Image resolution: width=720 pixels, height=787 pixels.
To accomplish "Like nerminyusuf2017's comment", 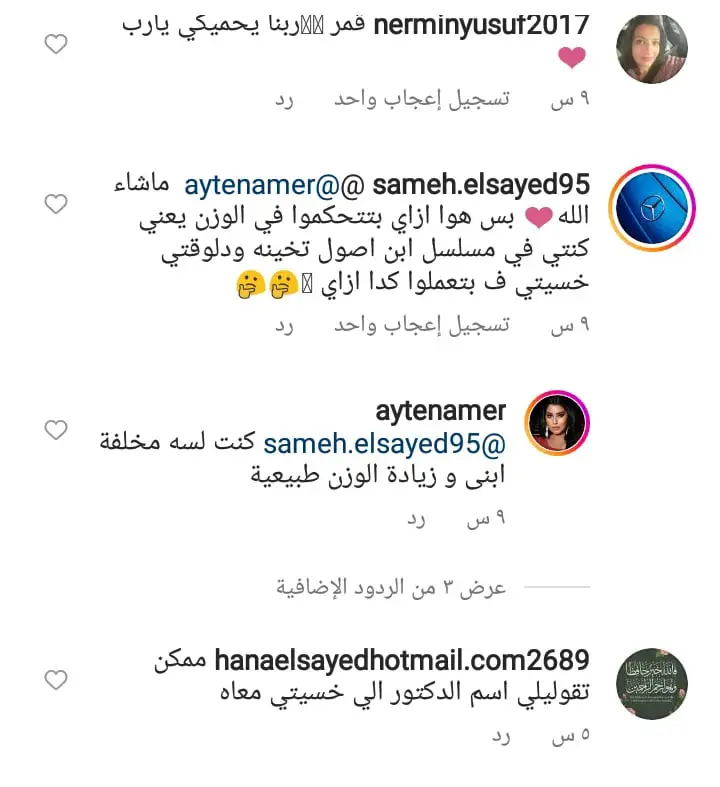I will click(x=56, y=43).
